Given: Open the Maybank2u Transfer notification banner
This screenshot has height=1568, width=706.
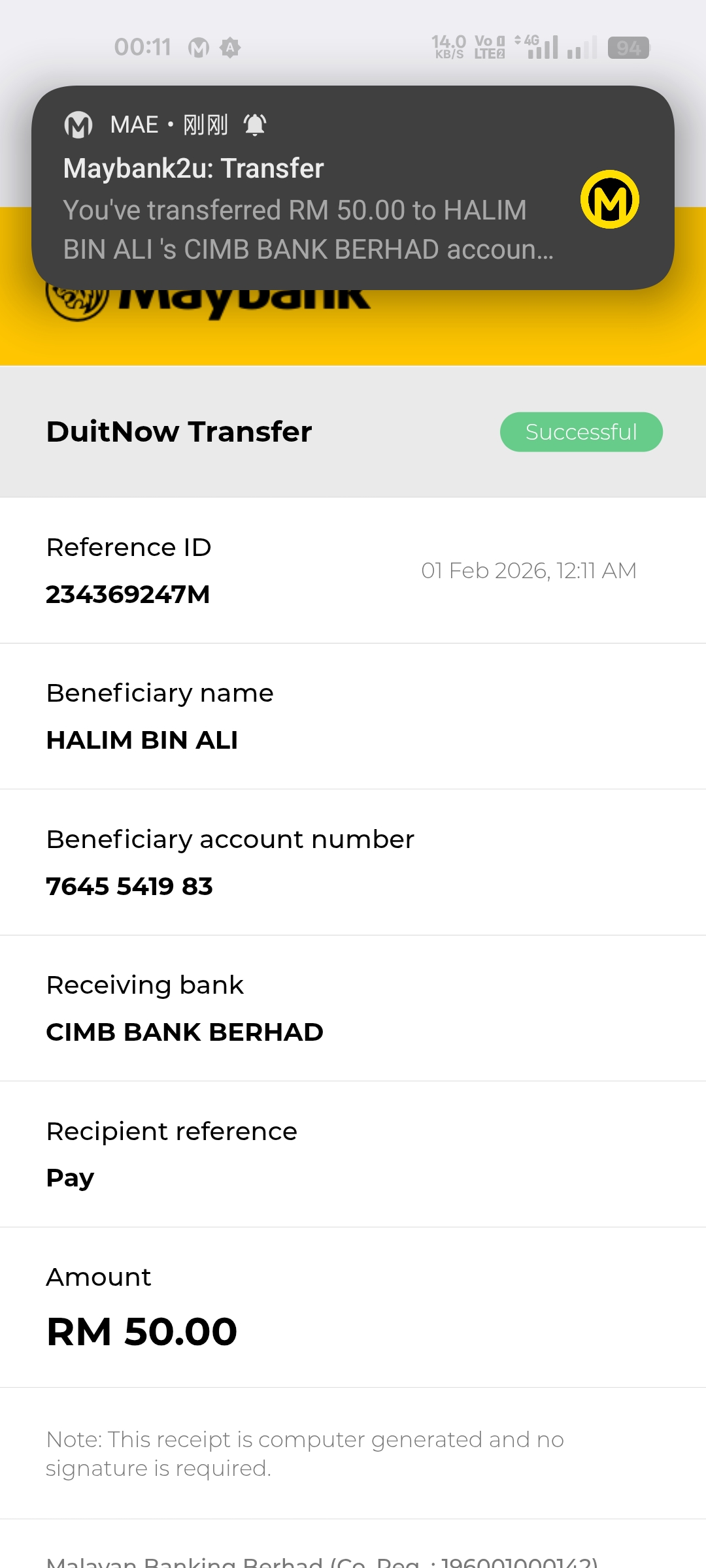Looking at the screenshot, I should (307, 209).
